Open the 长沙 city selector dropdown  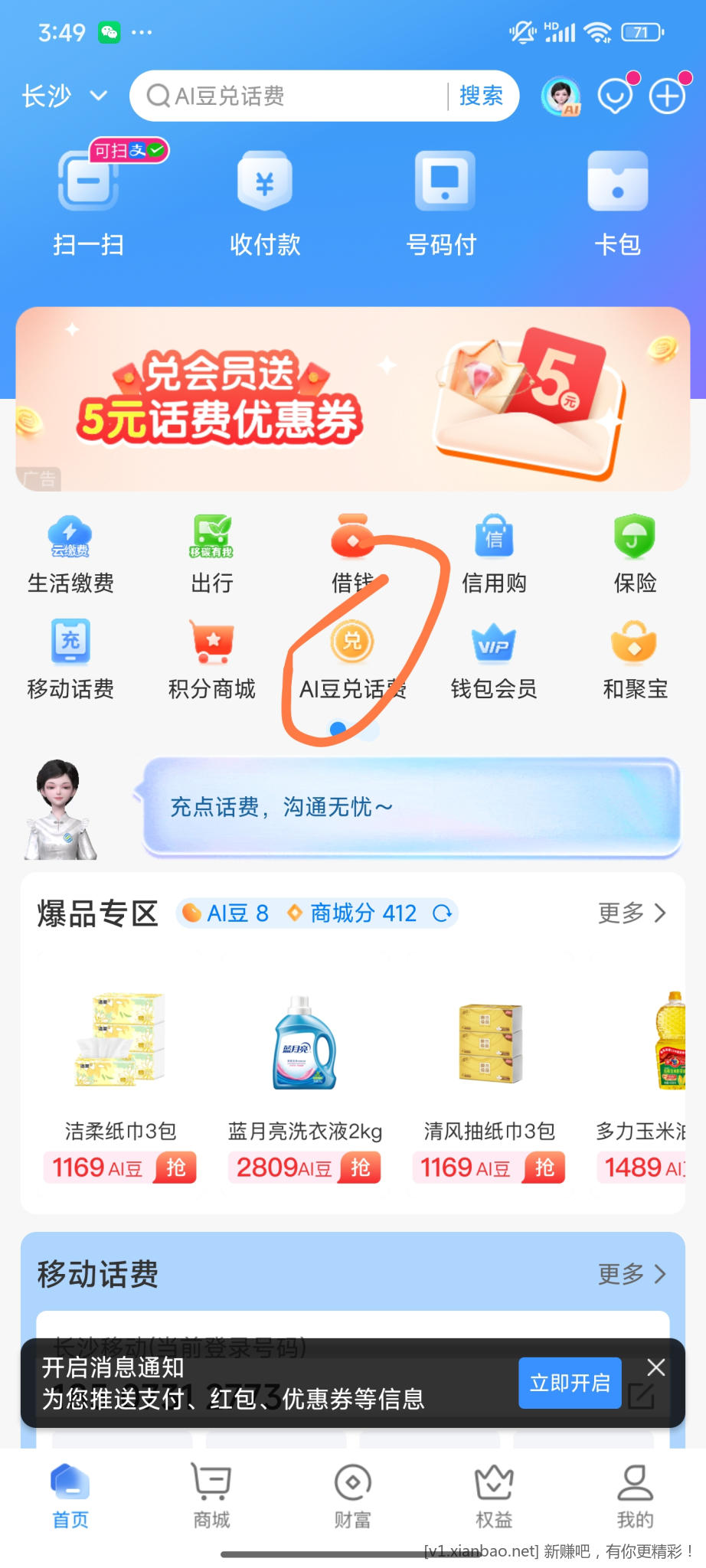point(64,96)
